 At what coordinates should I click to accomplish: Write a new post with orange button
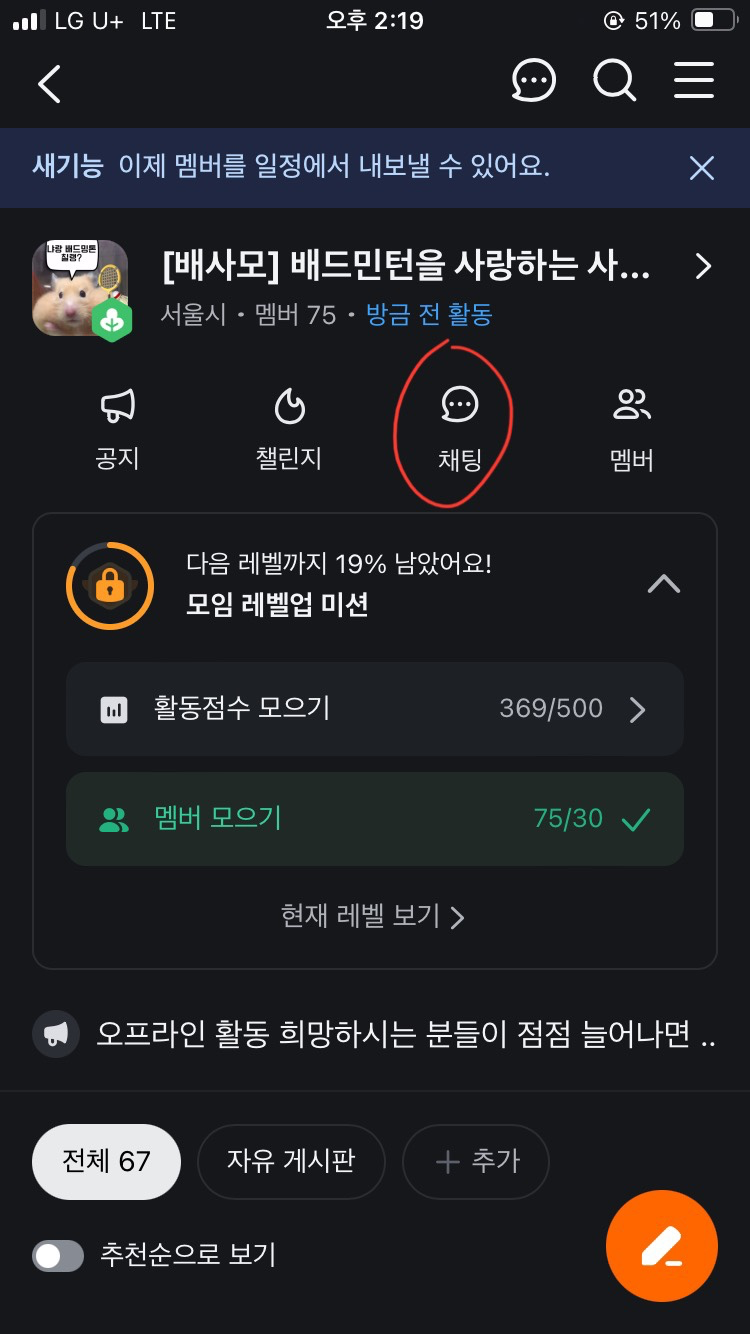click(x=661, y=1246)
